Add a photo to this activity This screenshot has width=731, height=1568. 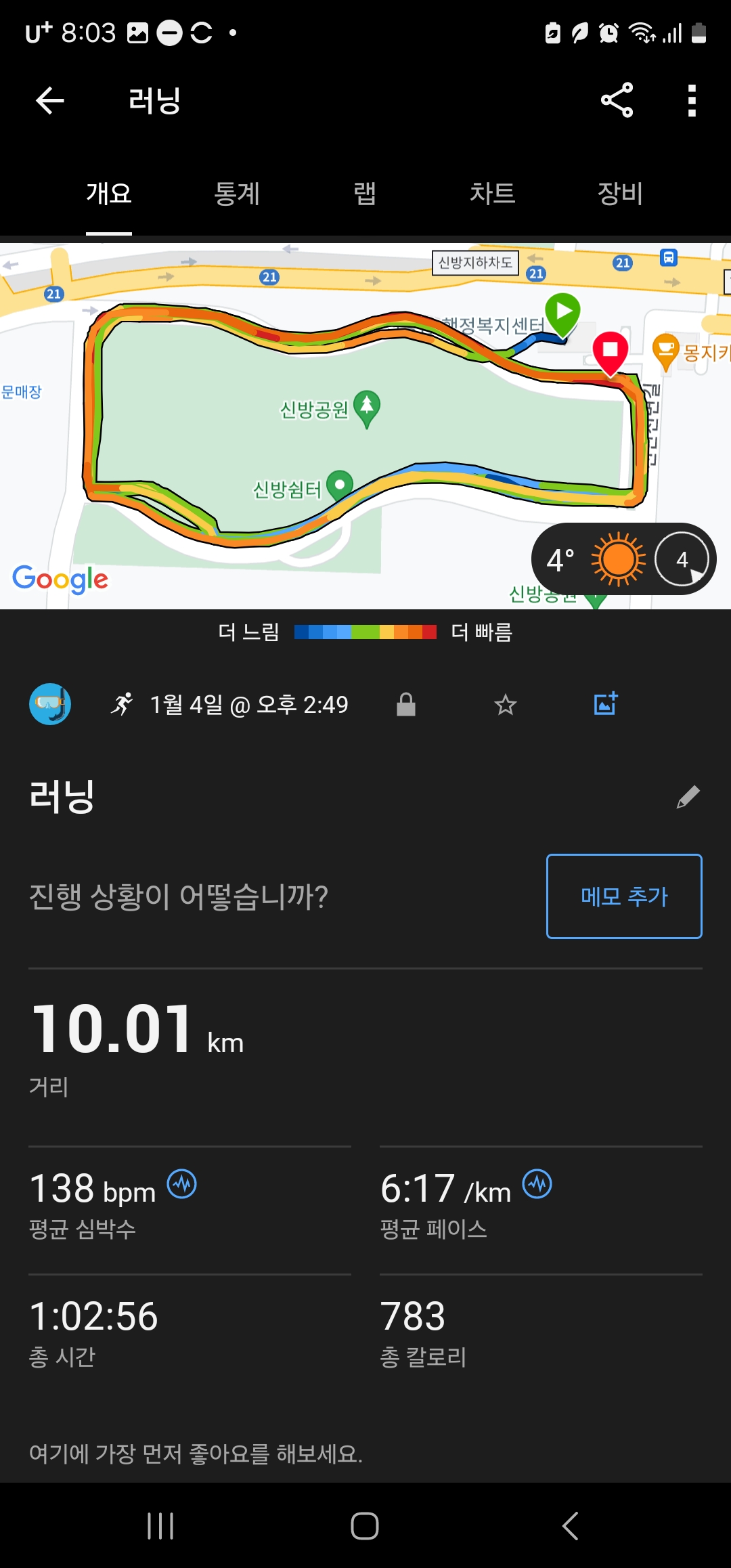pos(606,704)
